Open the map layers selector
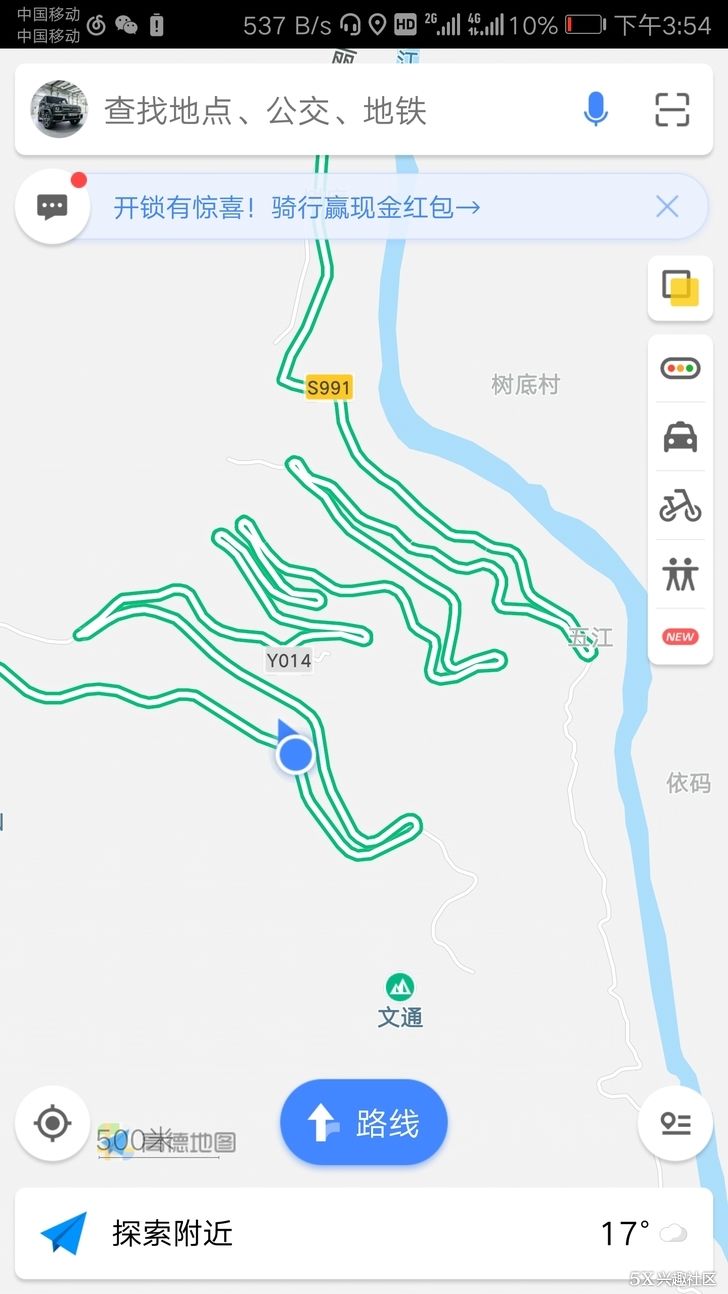728x1294 pixels. pos(680,288)
